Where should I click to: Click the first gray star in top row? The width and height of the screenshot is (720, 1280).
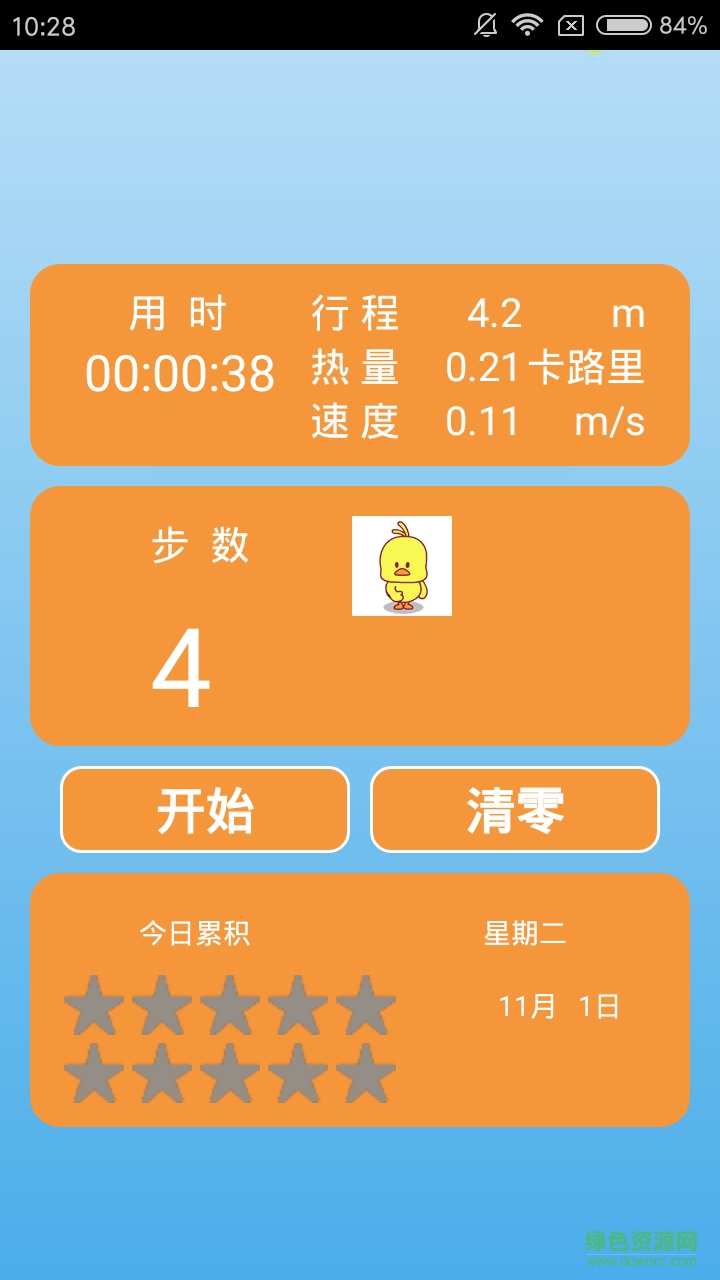click(x=97, y=1005)
